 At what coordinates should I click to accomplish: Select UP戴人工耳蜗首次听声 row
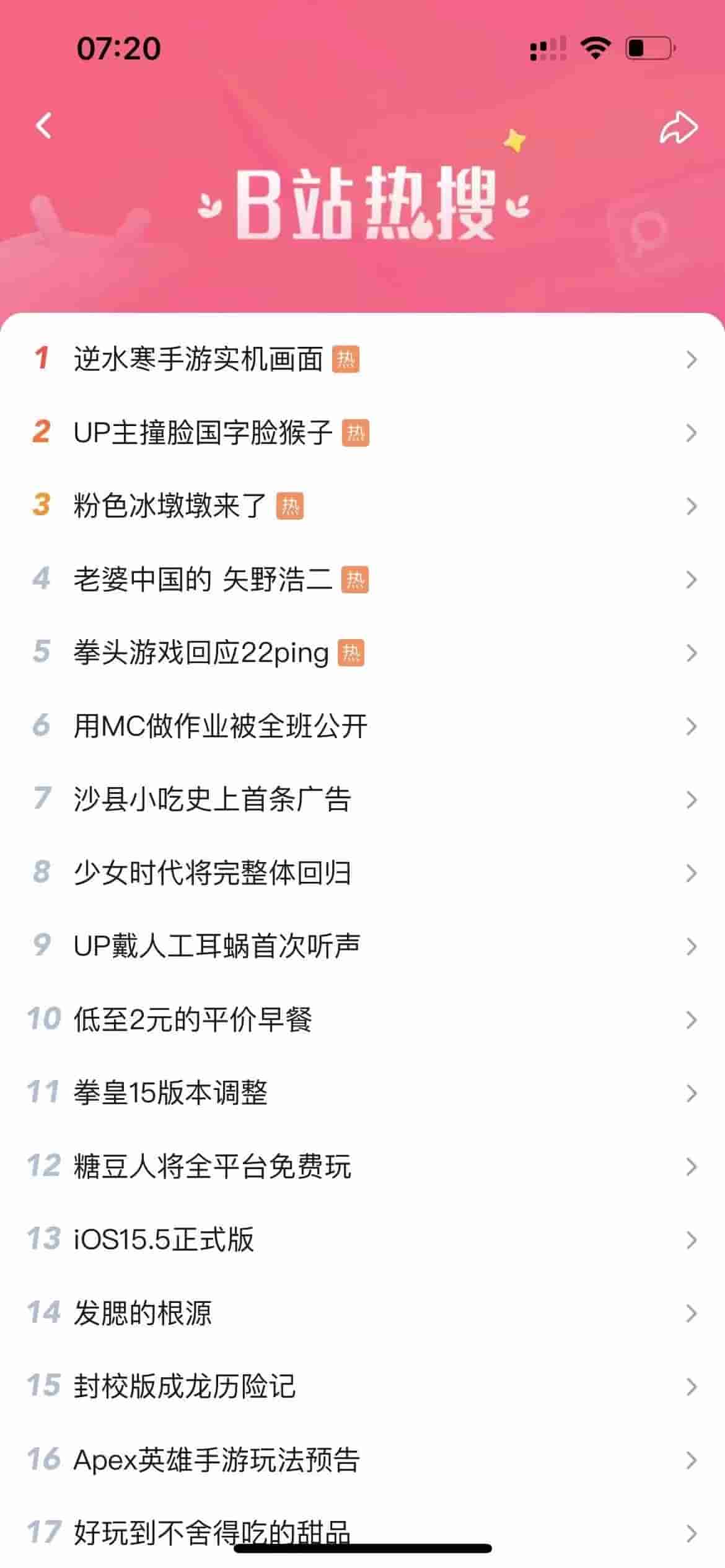217,946
